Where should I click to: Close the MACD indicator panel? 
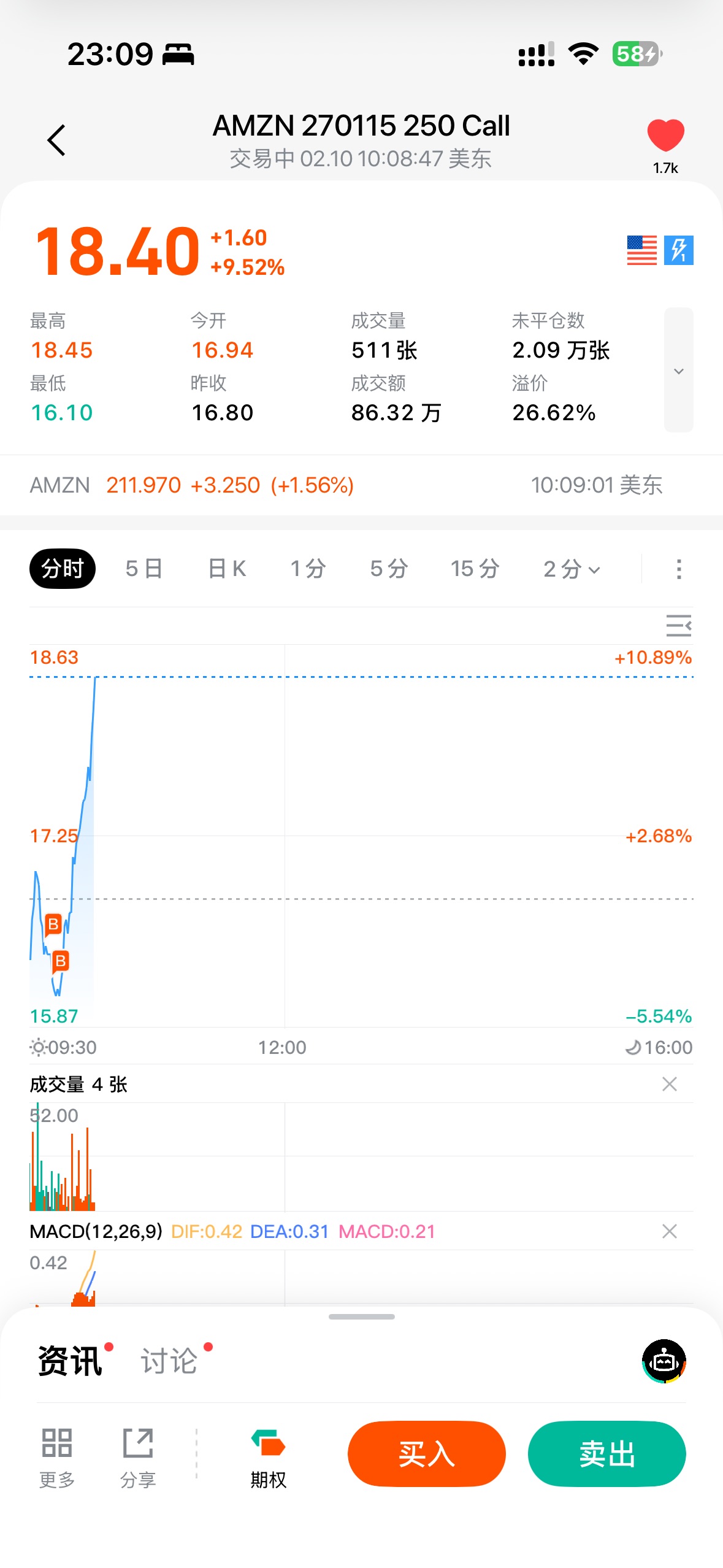click(x=670, y=1231)
